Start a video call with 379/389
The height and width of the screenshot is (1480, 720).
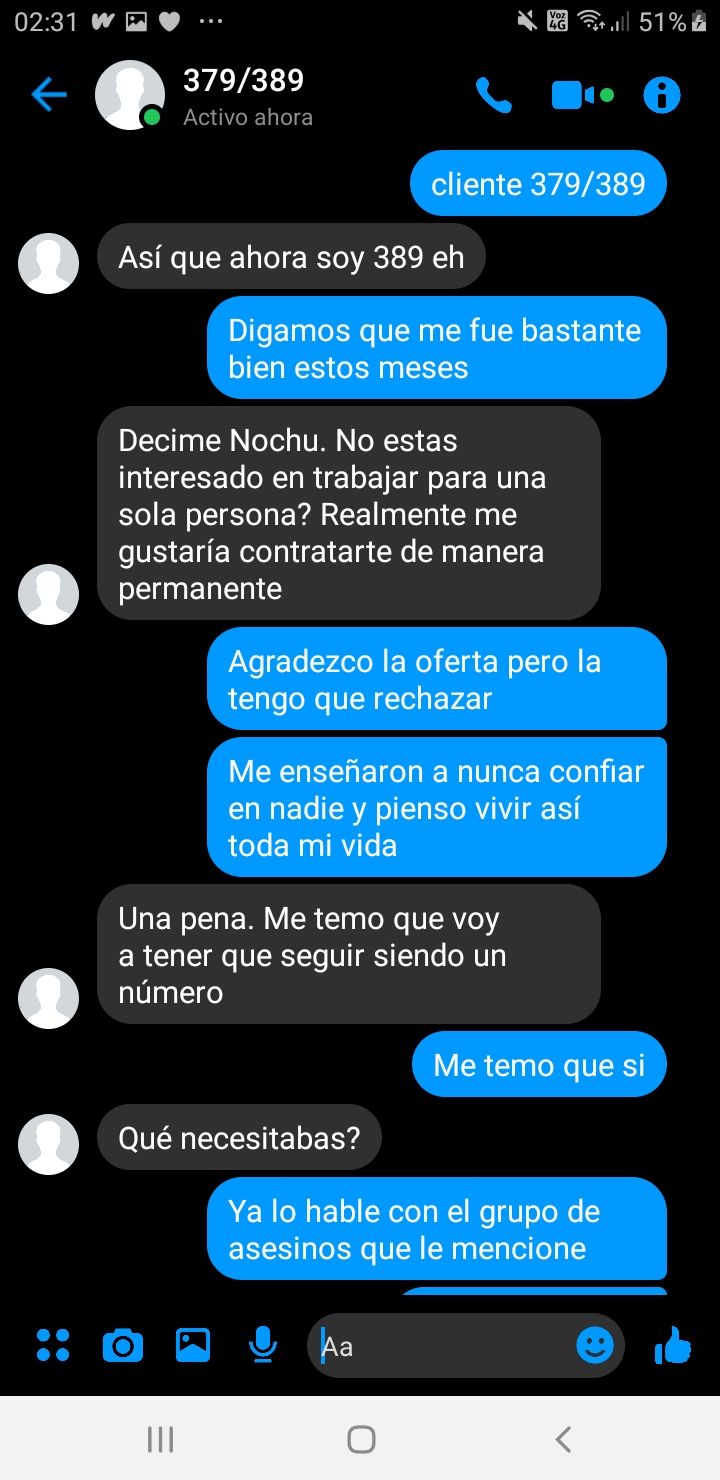point(582,96)
